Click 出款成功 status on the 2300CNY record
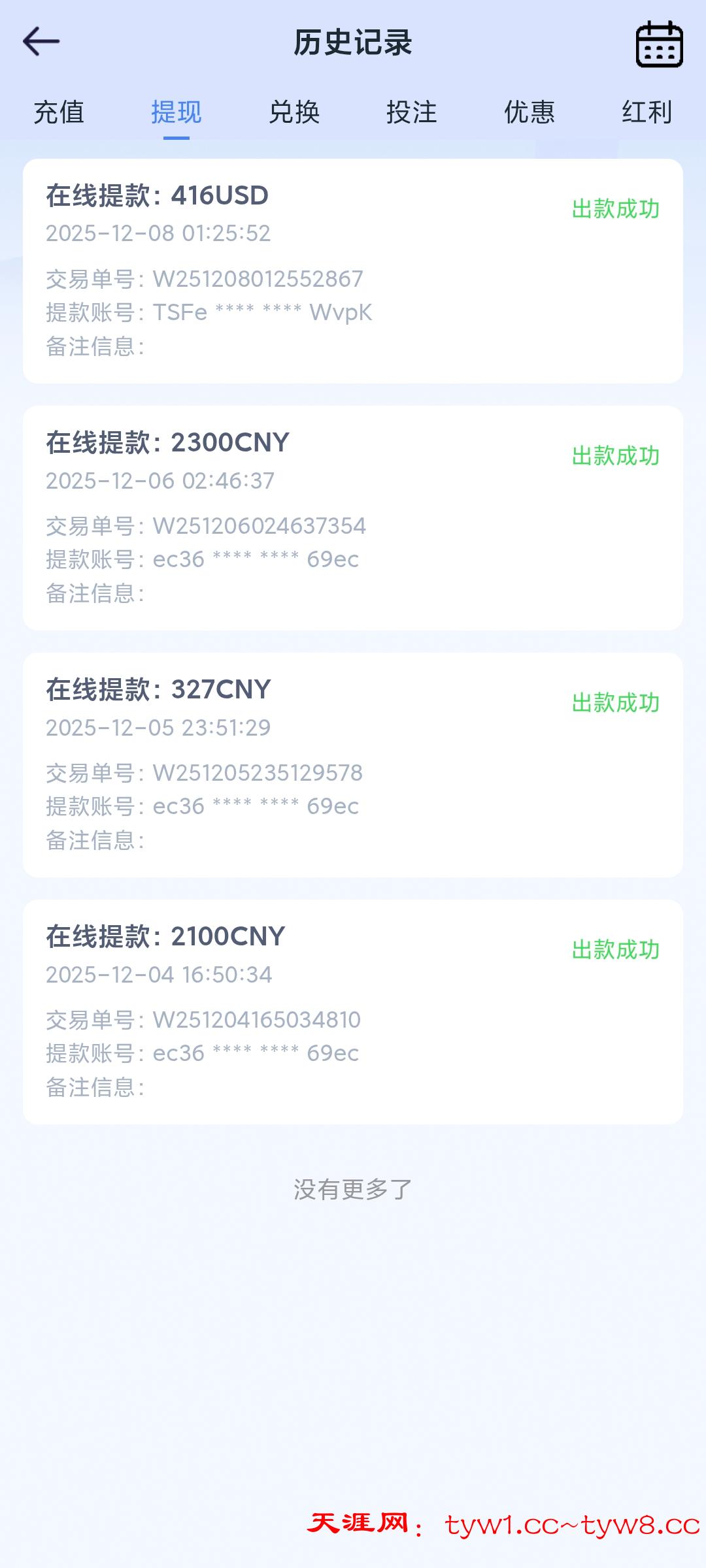The width and height of the screenshot is (706, 1568). (x=614, y=453)
